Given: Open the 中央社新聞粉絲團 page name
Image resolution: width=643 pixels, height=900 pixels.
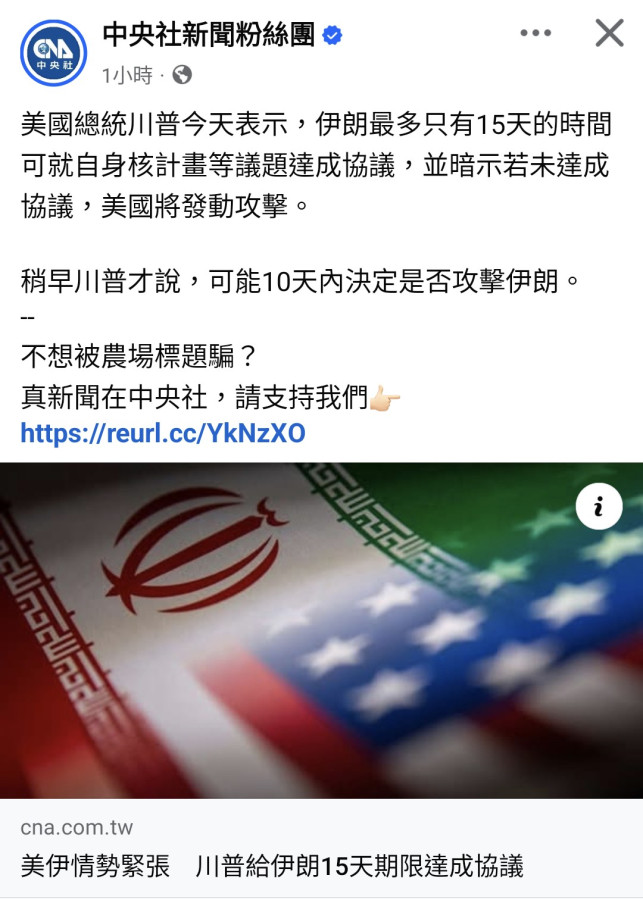Looking at the screenshot, I should pos(208,34).
